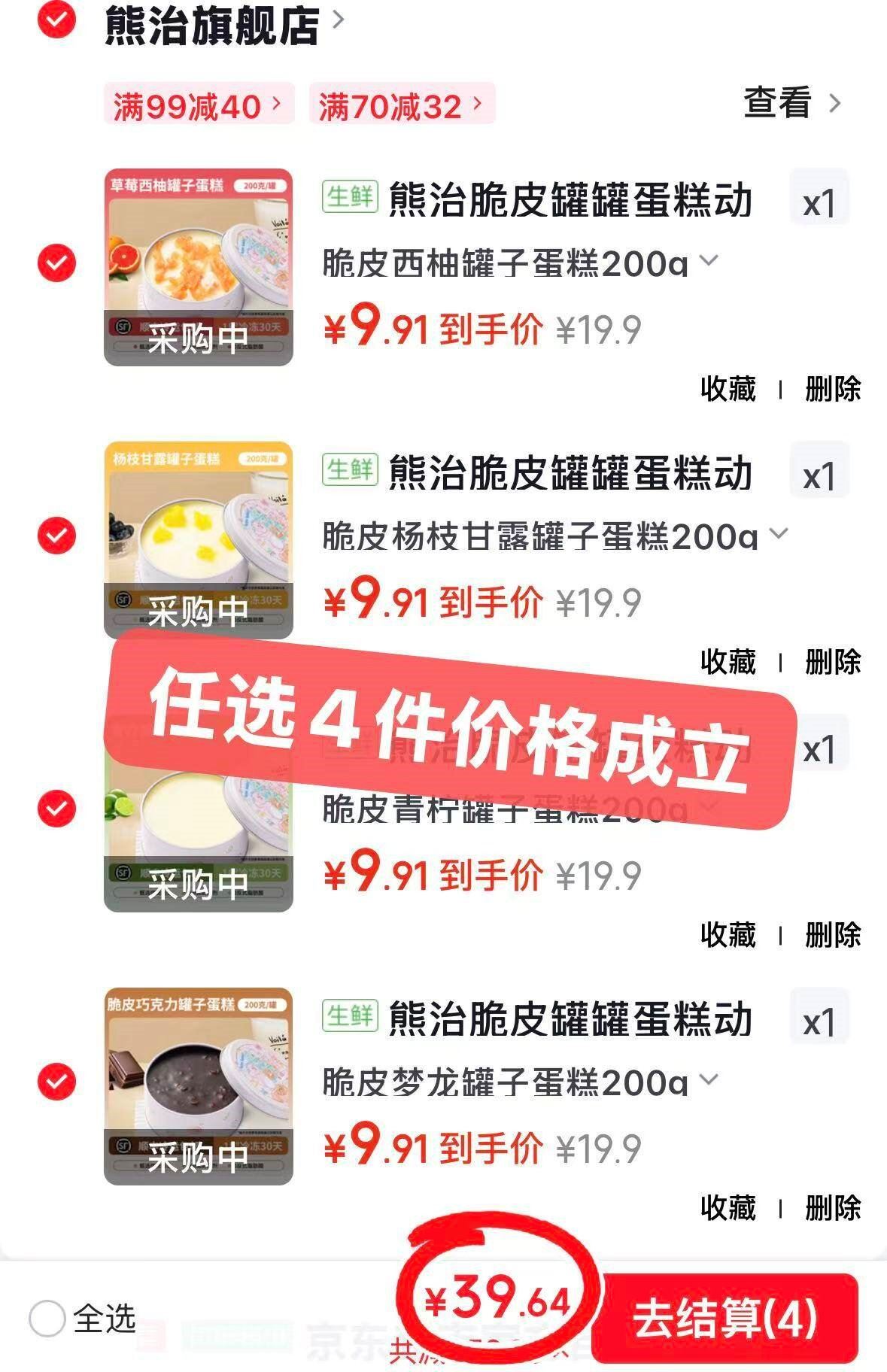This screenshot has height=1372, width=887.
Task: Open the 满99减40 coupon chip
Action: (197, 105)
